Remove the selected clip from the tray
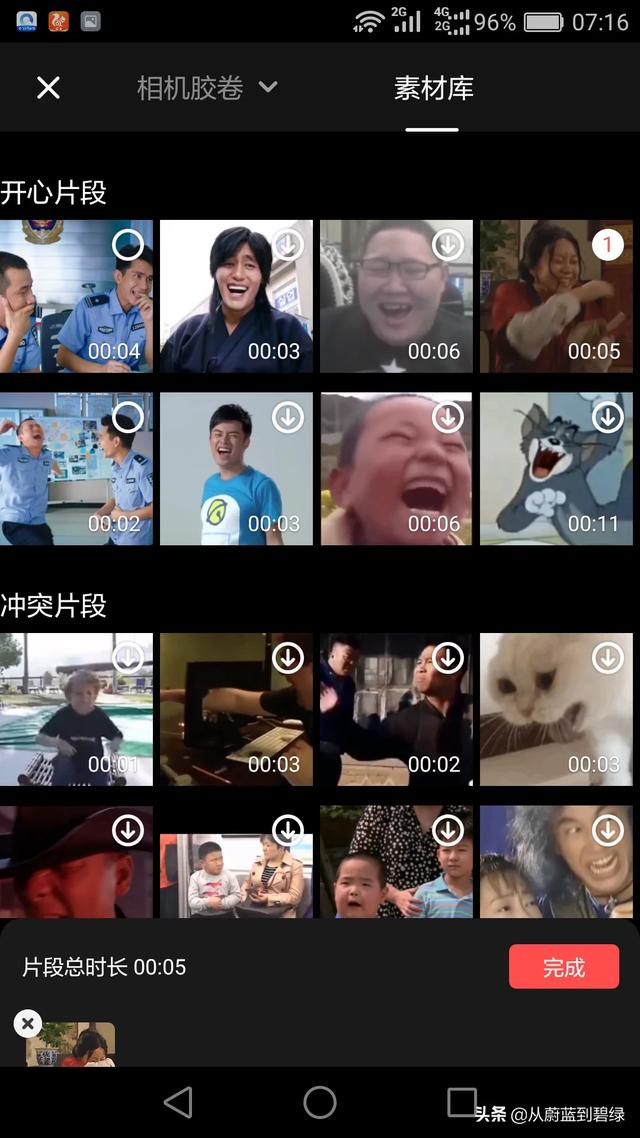640x1138 pixels. point(28,1023)
